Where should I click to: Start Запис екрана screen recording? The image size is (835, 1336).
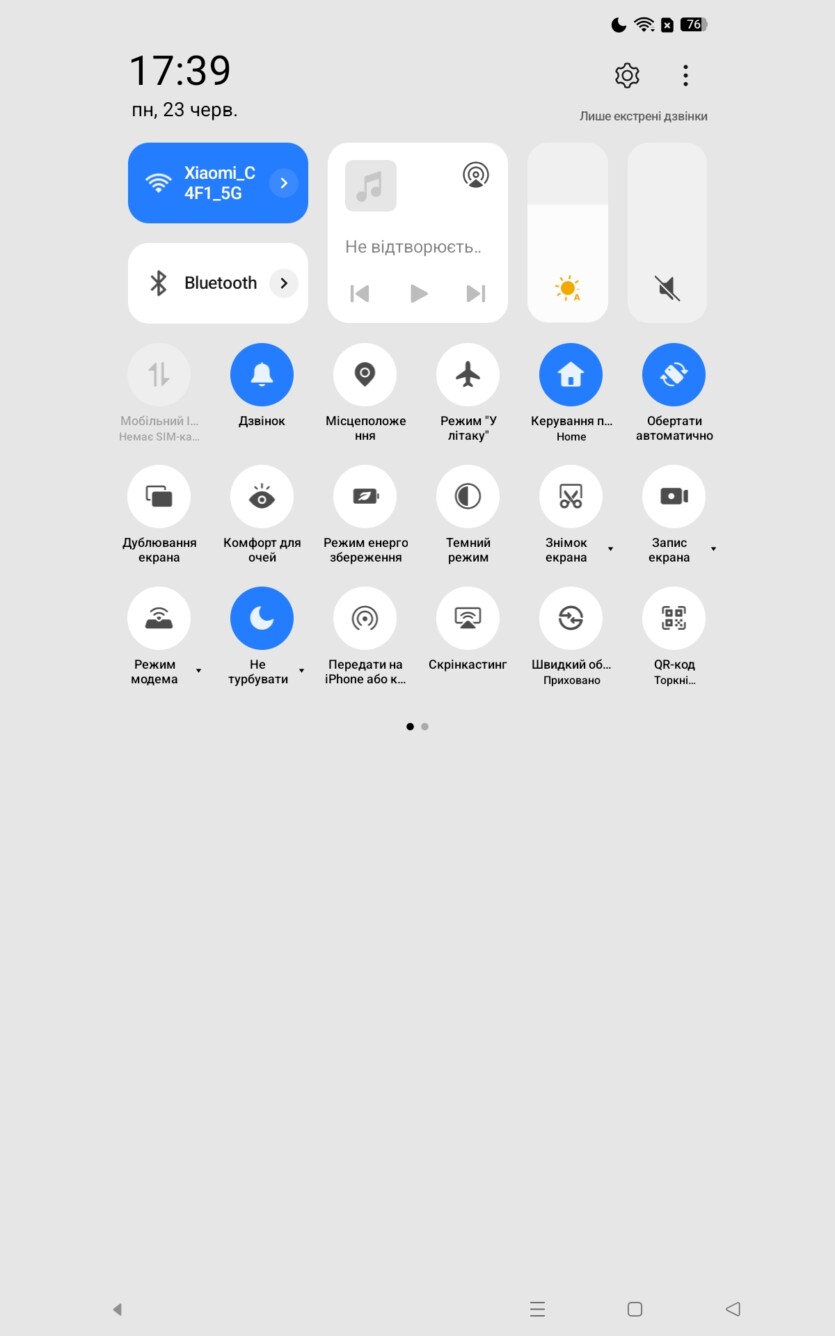[674, 496]
